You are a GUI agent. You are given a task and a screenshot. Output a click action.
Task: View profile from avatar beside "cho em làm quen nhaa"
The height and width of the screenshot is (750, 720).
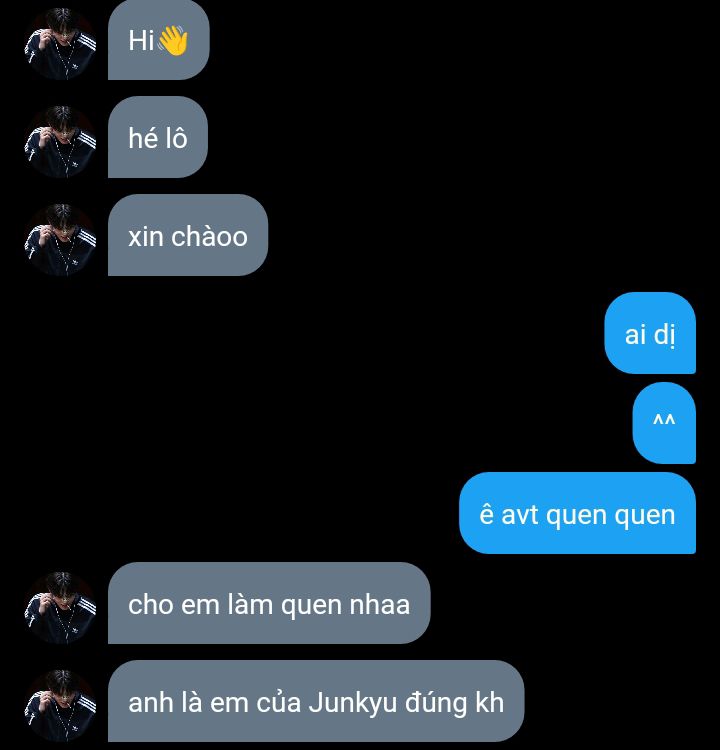click(60, 606)
